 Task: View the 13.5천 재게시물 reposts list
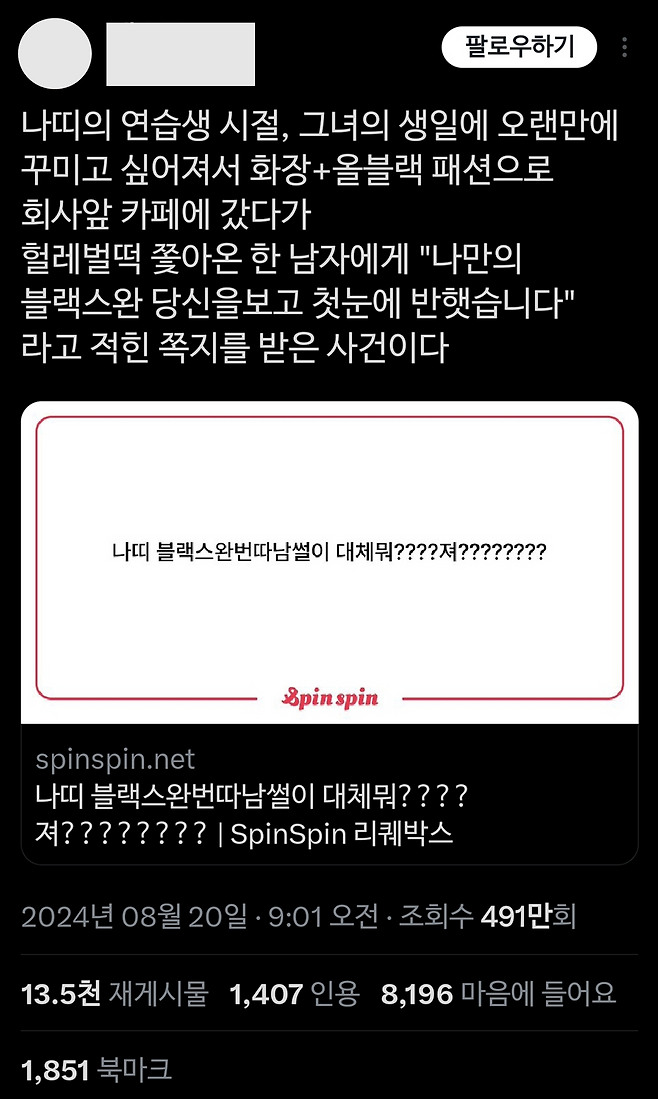click(115, 993)
